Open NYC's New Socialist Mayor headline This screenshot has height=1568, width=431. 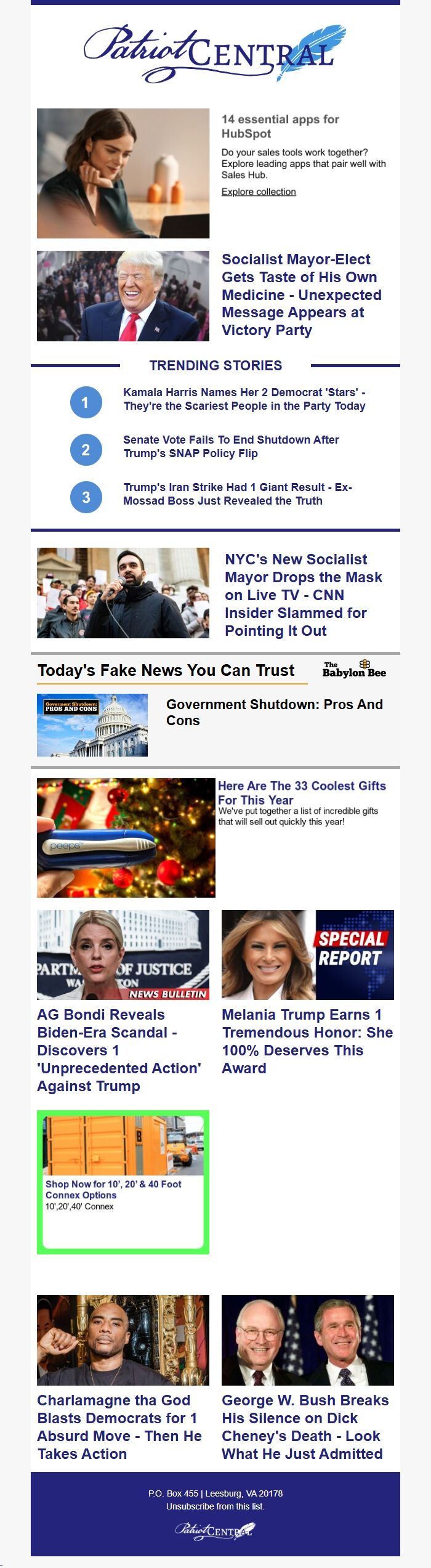tap(303, 595)
